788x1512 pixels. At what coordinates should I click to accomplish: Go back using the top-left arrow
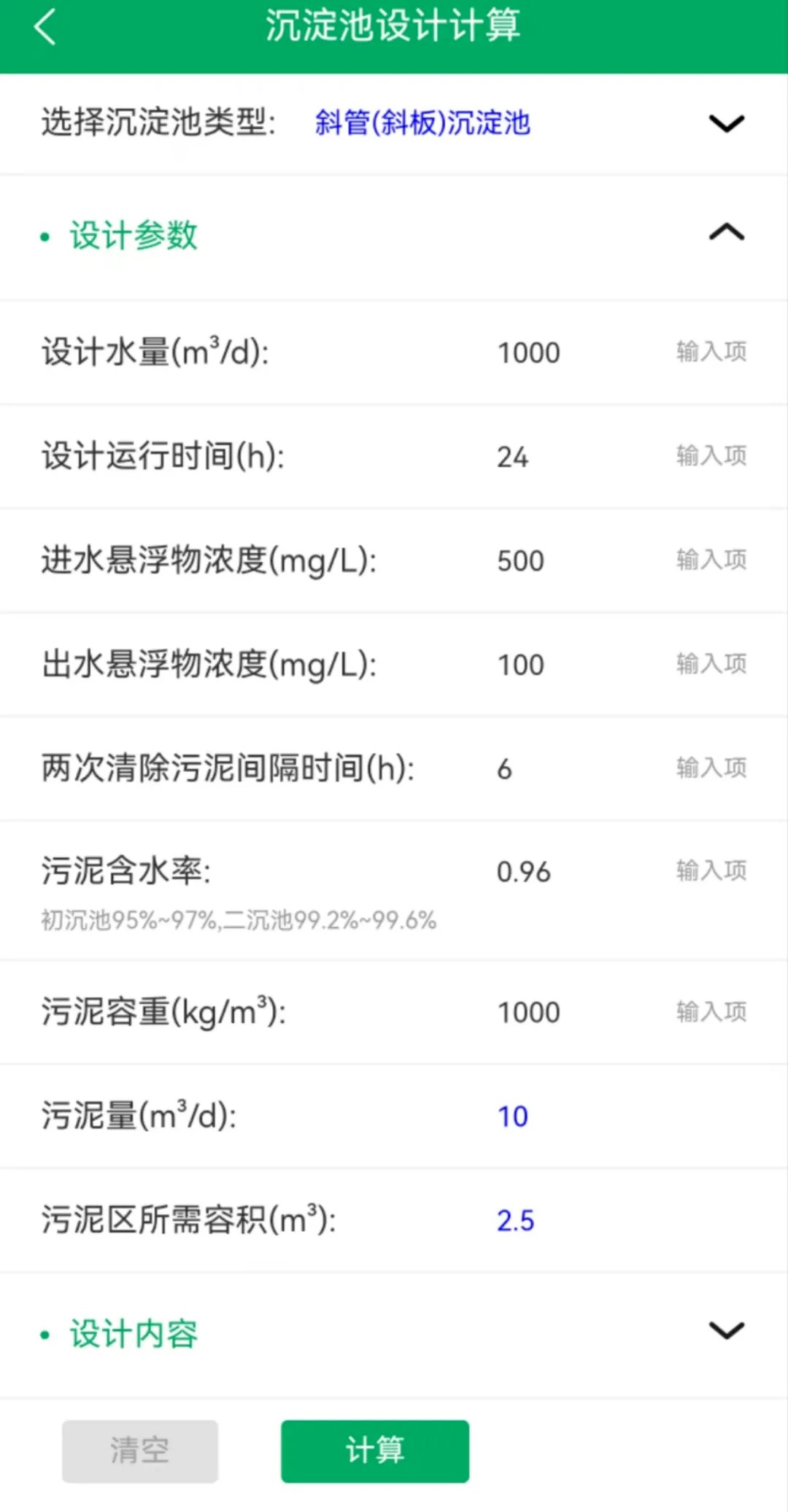tap(45, 28)
